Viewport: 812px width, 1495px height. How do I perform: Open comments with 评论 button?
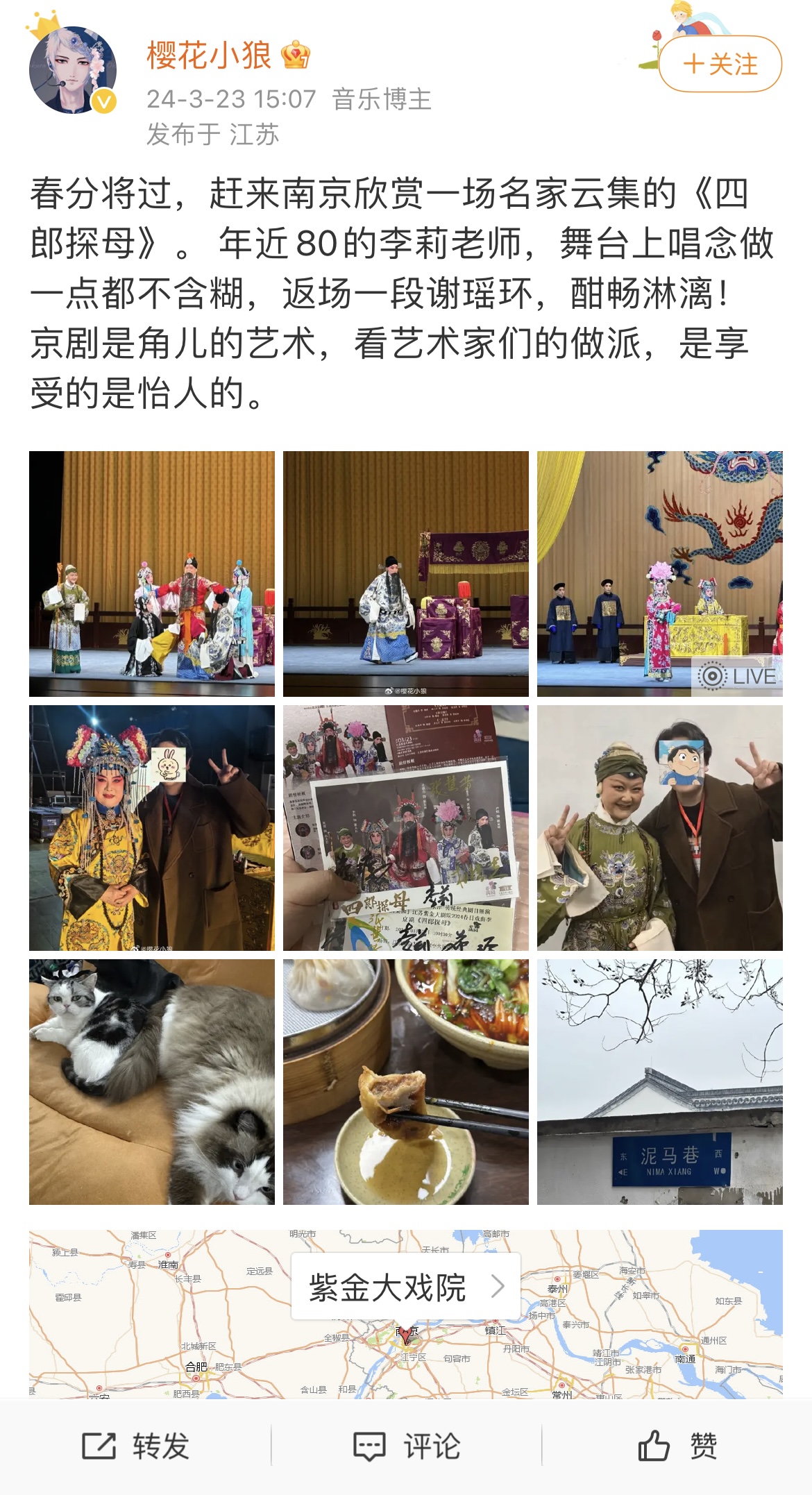point(407,1446)
